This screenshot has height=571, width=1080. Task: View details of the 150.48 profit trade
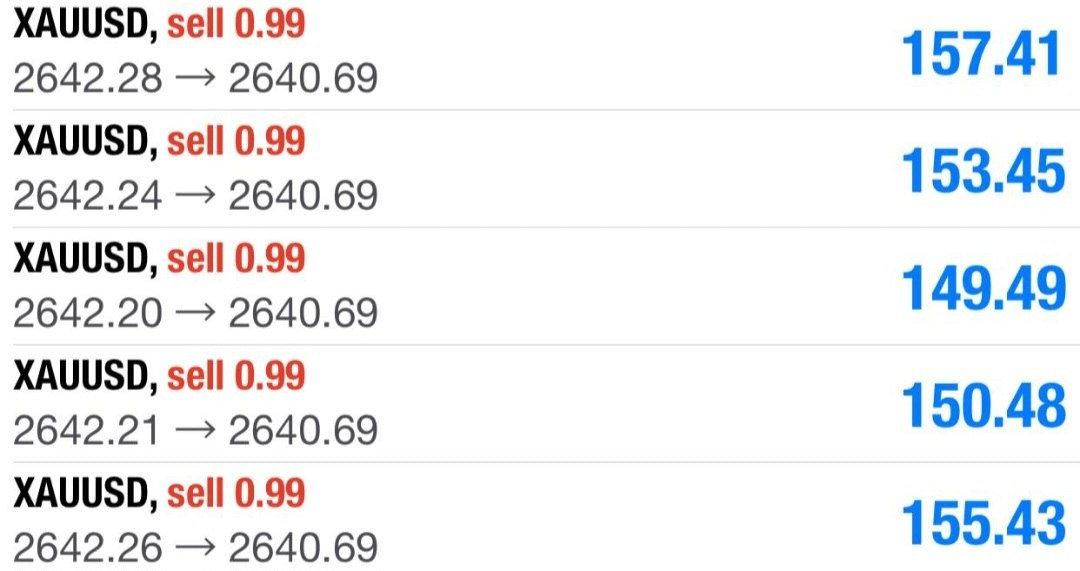(x=540, y=404)
